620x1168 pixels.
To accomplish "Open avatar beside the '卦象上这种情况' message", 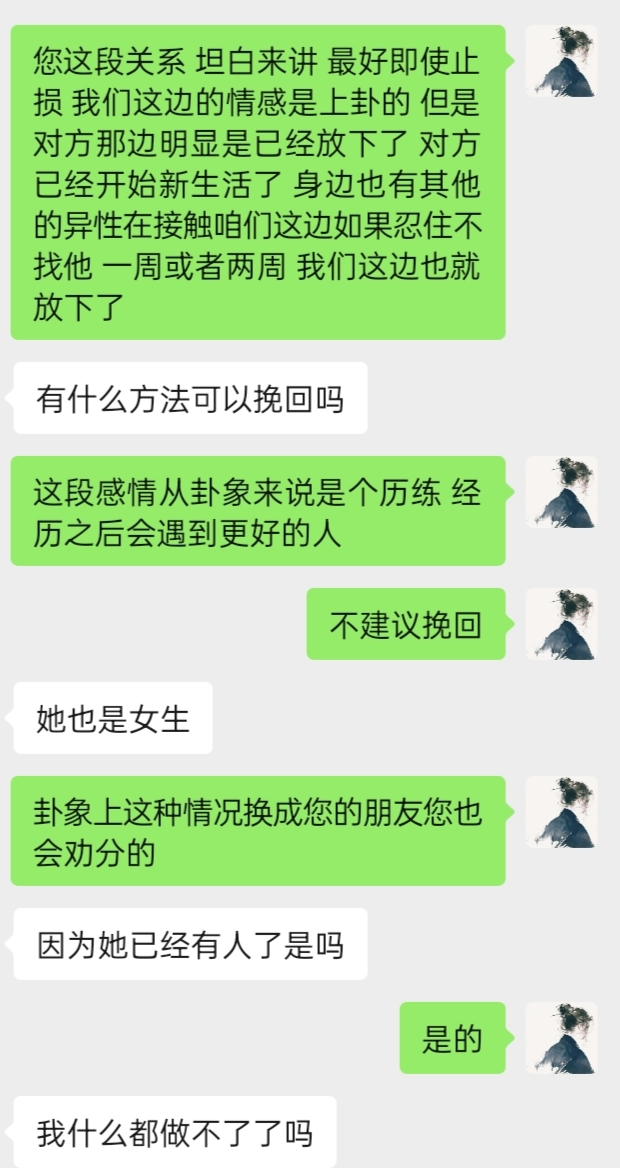I will 561,812.
